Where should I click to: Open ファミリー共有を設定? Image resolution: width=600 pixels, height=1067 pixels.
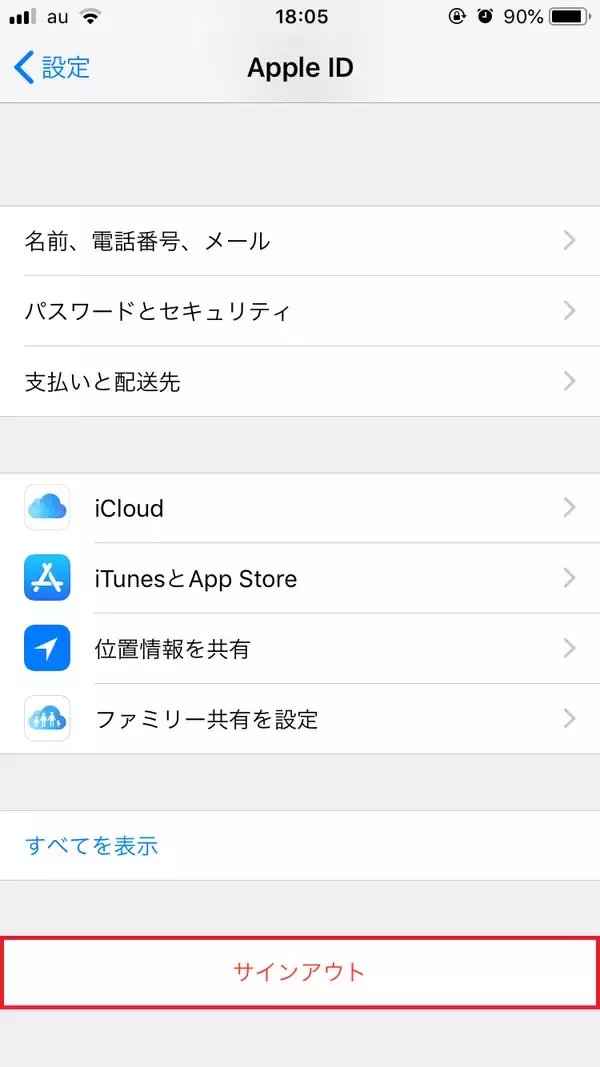300,719
